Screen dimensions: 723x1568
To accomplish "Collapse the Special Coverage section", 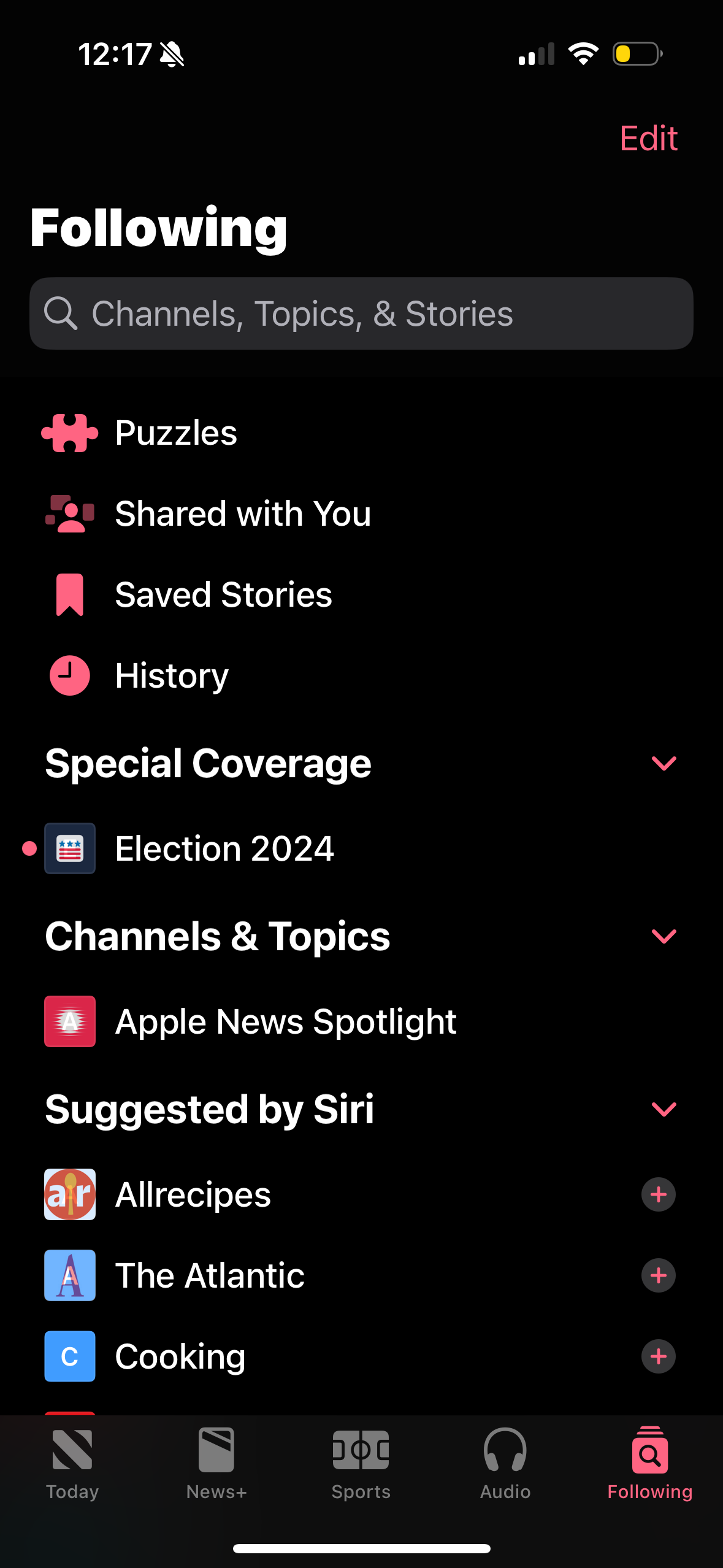I will [x=663, y=763].
